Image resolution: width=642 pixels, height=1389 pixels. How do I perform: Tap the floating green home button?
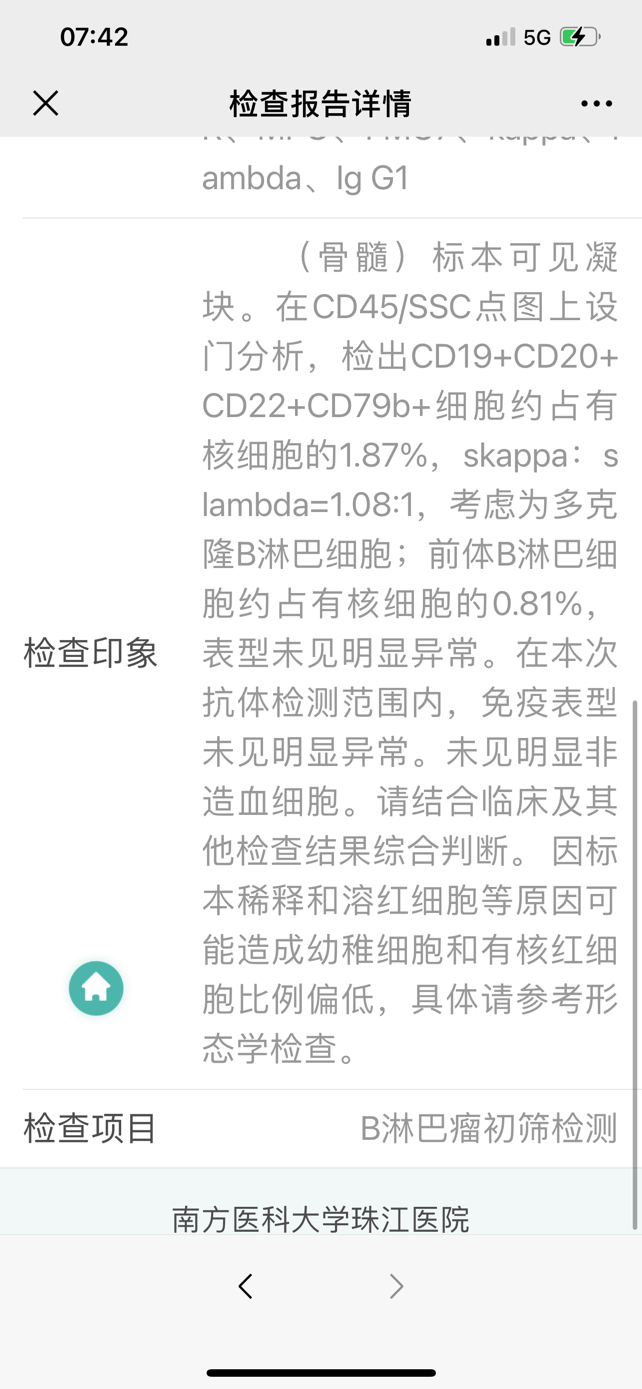click(96, 988)
